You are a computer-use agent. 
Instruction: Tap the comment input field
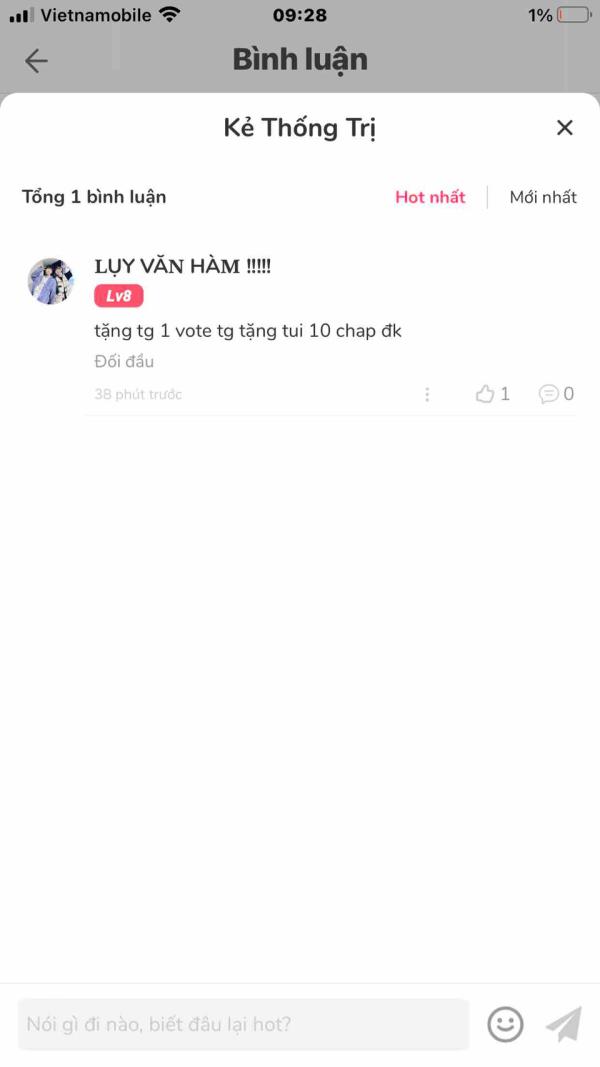point(243,1024)
